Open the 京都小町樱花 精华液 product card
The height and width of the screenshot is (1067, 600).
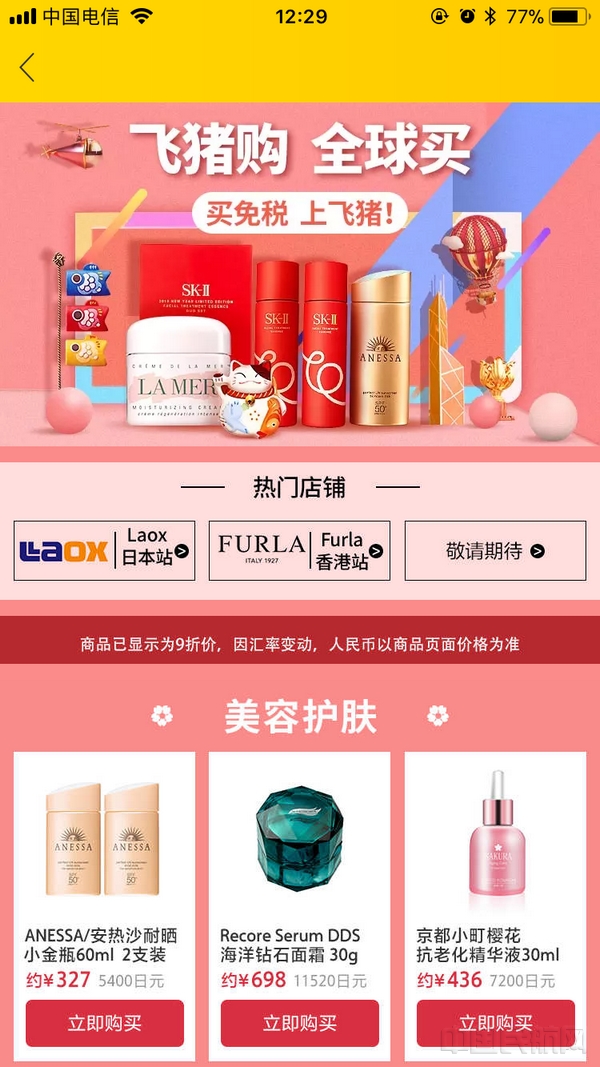click(495, 850)
